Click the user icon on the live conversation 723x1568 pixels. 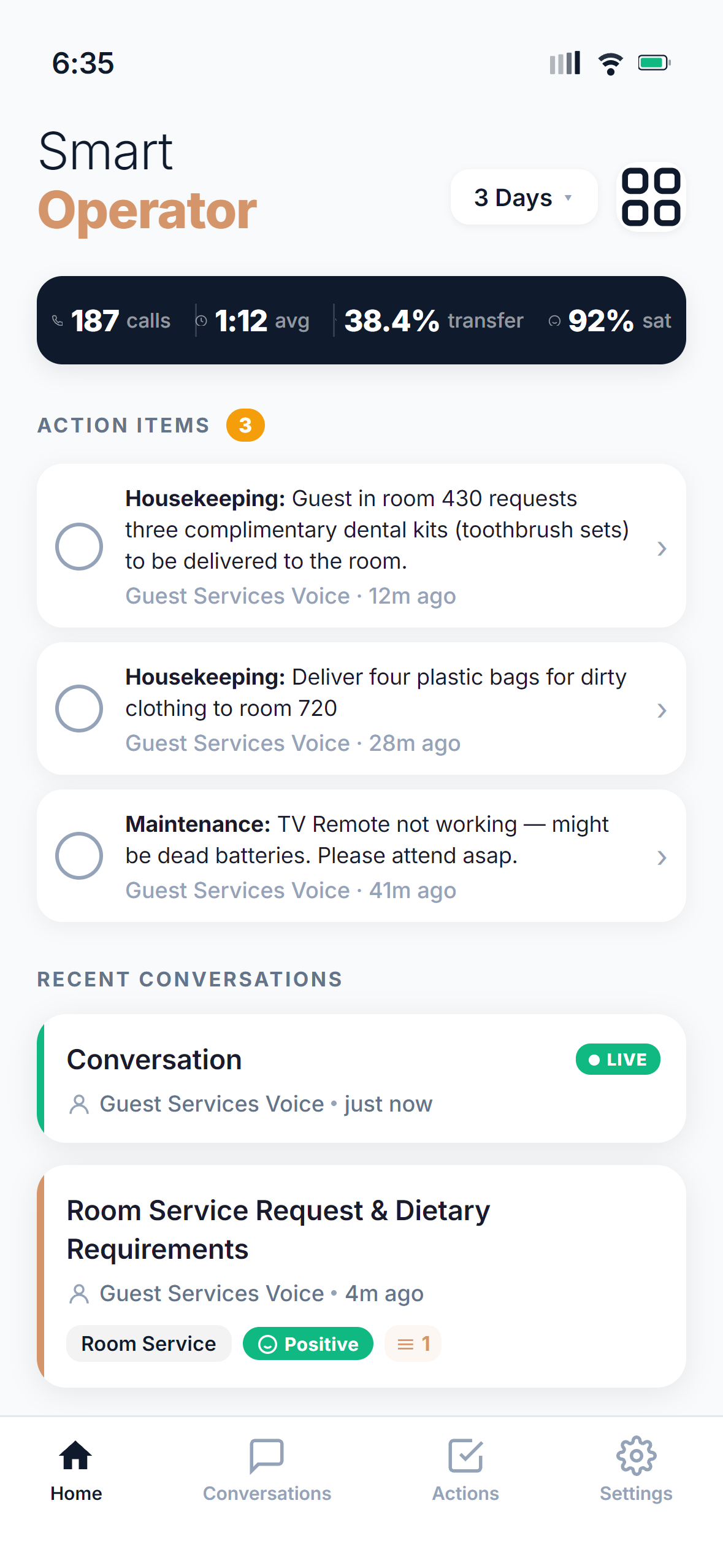point(79,1103)
